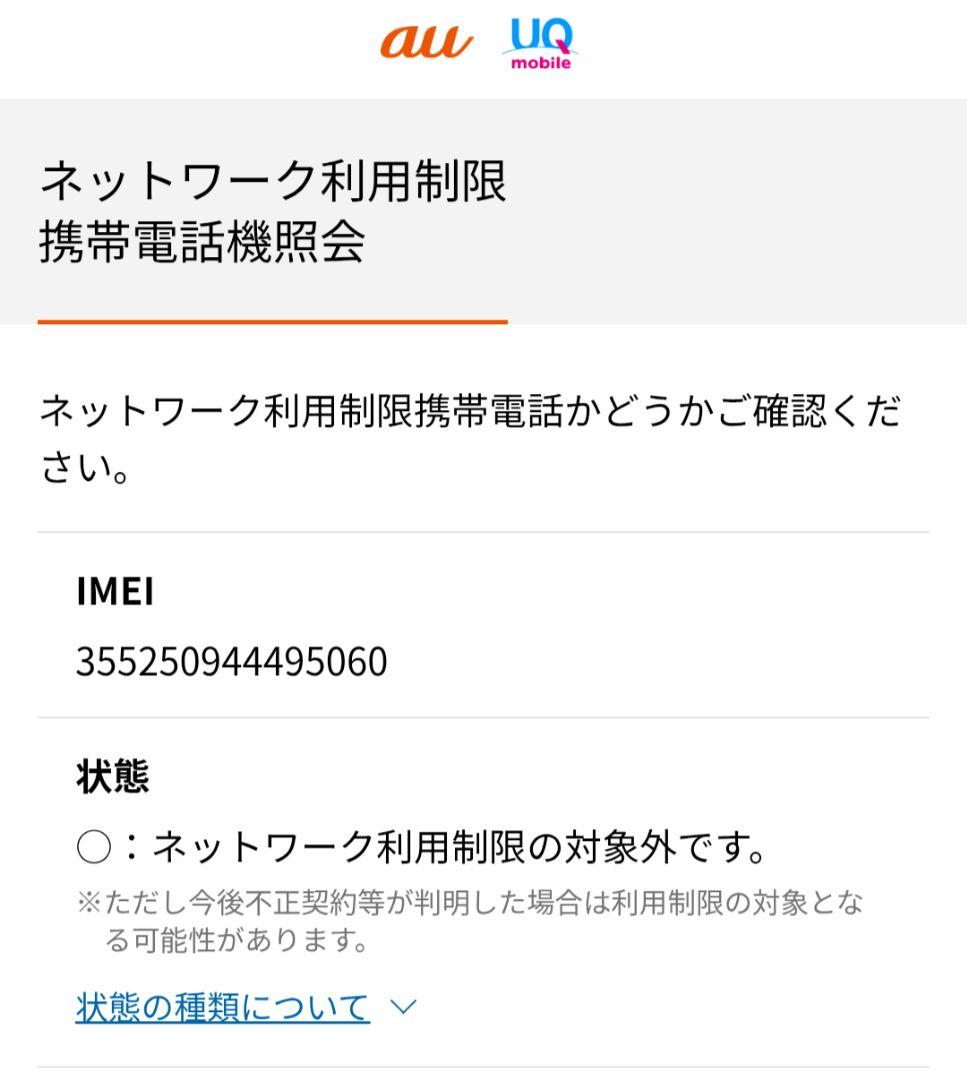Click the circle status symbol ○
Screen dimensions: 967x1080
click(95, 847)
